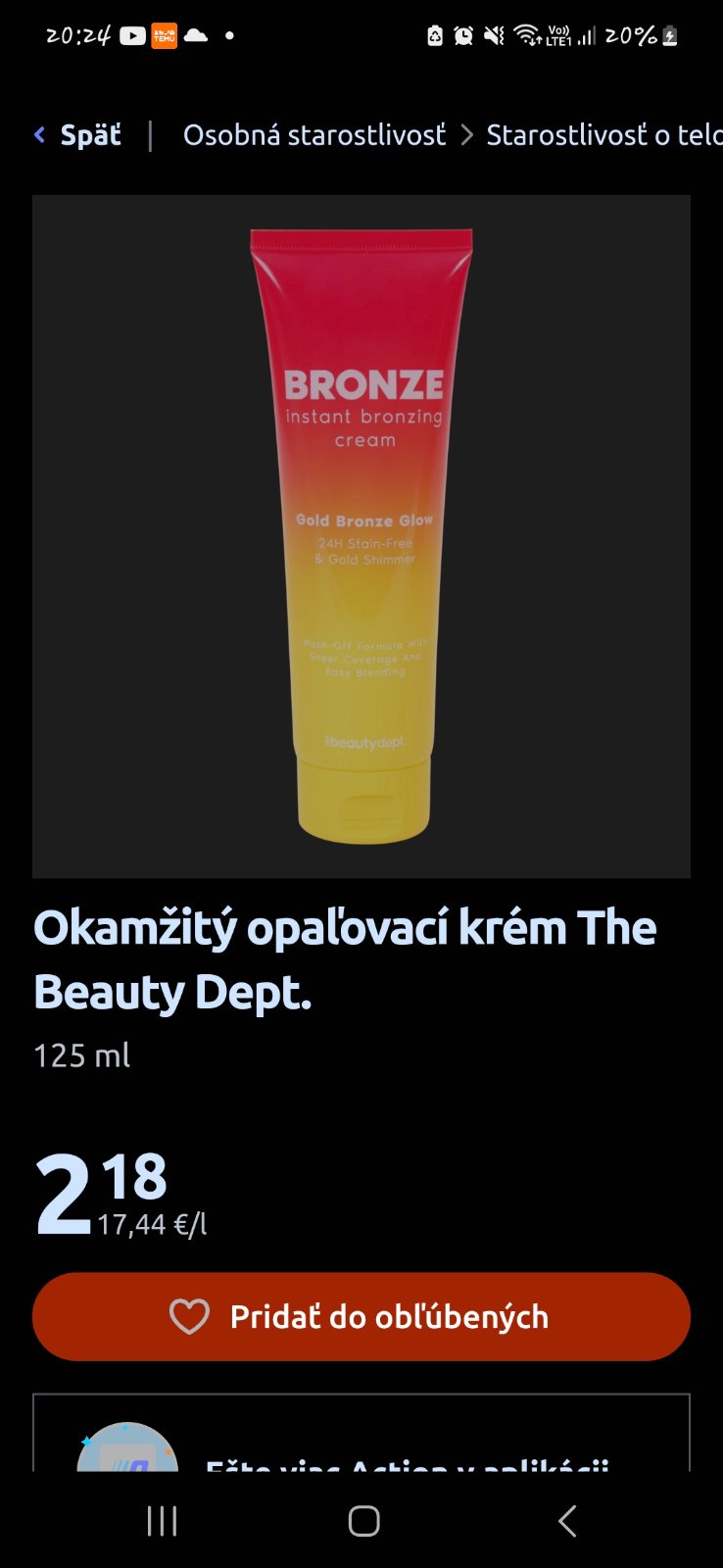The height and width of the screenshot is (1568, 723).
Task: Open recent apps from navigation bar
Action: (x=162, y=1521)
